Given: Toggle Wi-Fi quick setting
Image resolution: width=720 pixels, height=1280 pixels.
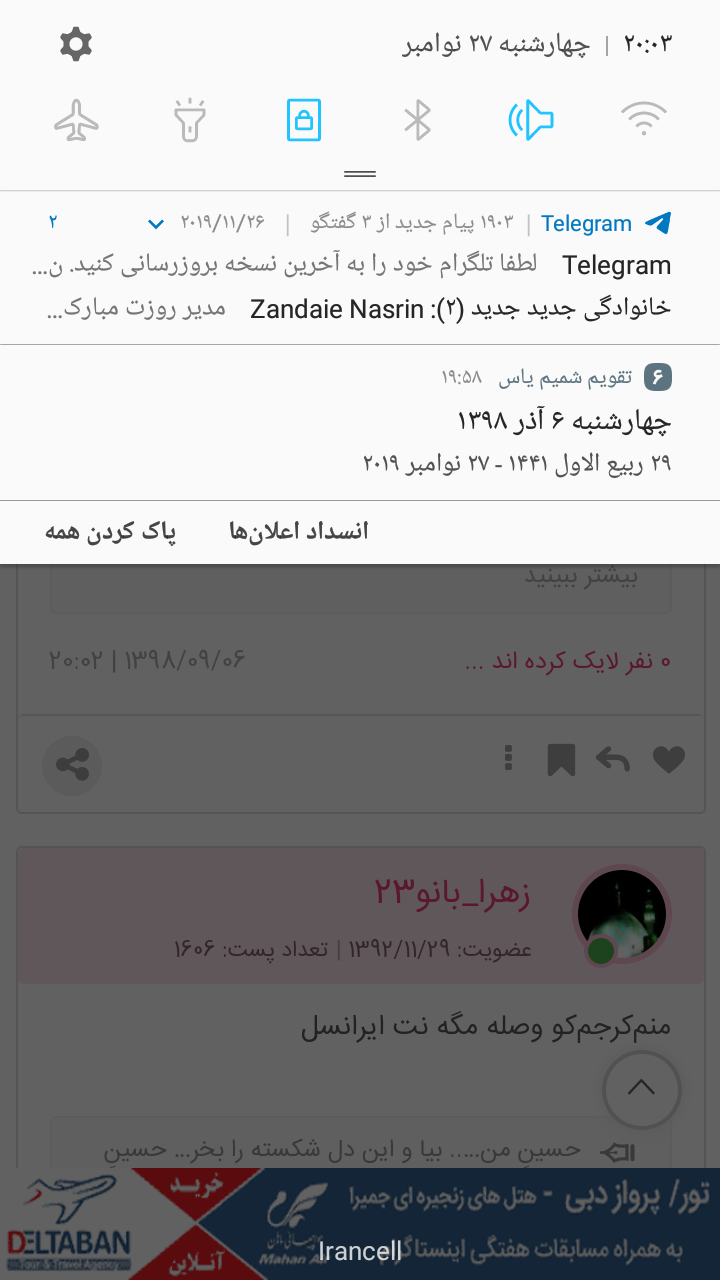Looking at the screenshot, I should (x=644, y=120).
